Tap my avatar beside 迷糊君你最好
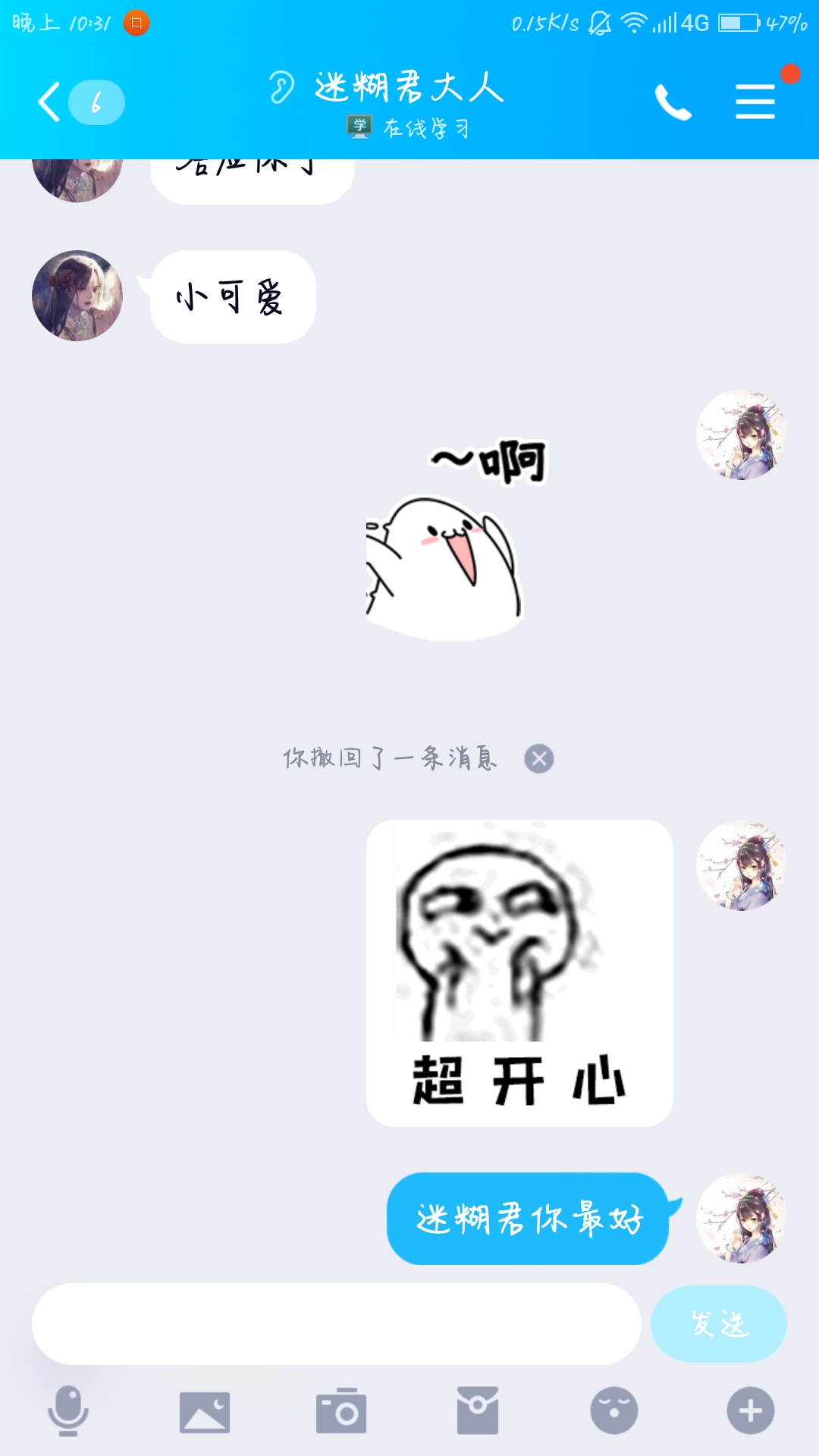 click(x=742, y=1218)
